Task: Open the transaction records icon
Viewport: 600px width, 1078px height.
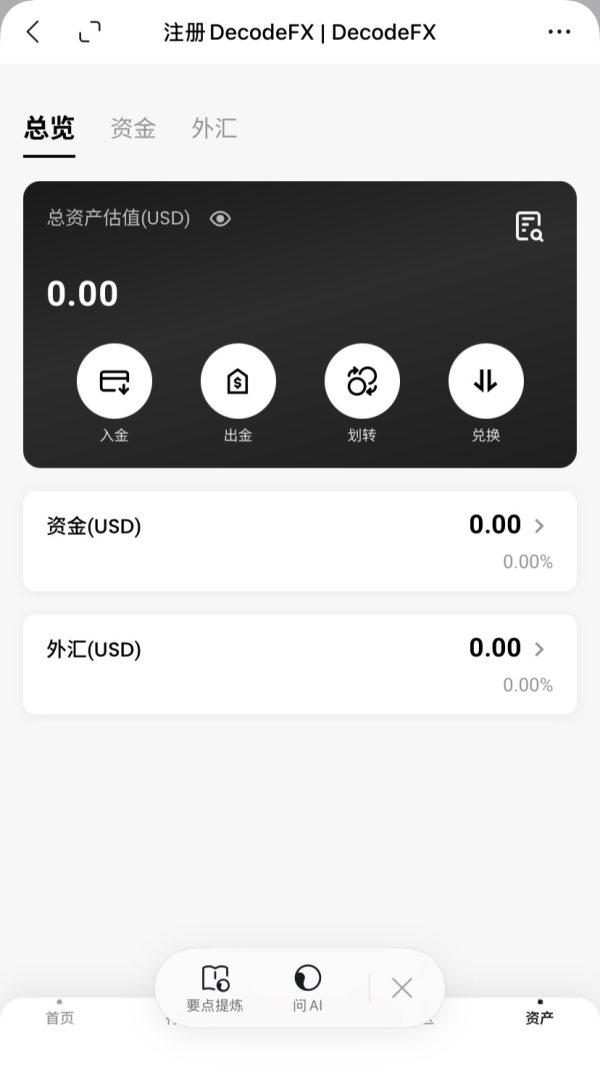Action: click(529, 227)
